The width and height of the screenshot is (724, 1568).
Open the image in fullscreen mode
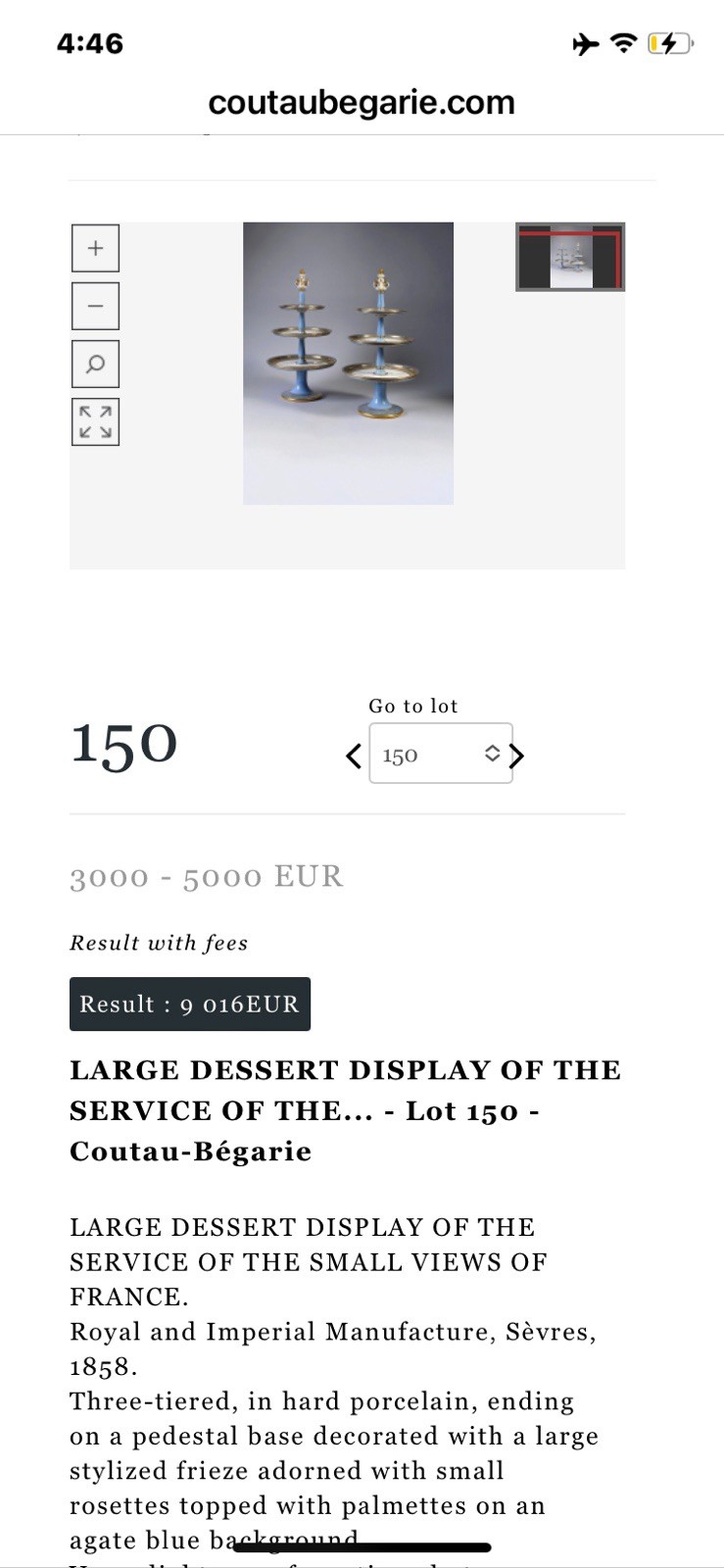(x=95, y=422)
